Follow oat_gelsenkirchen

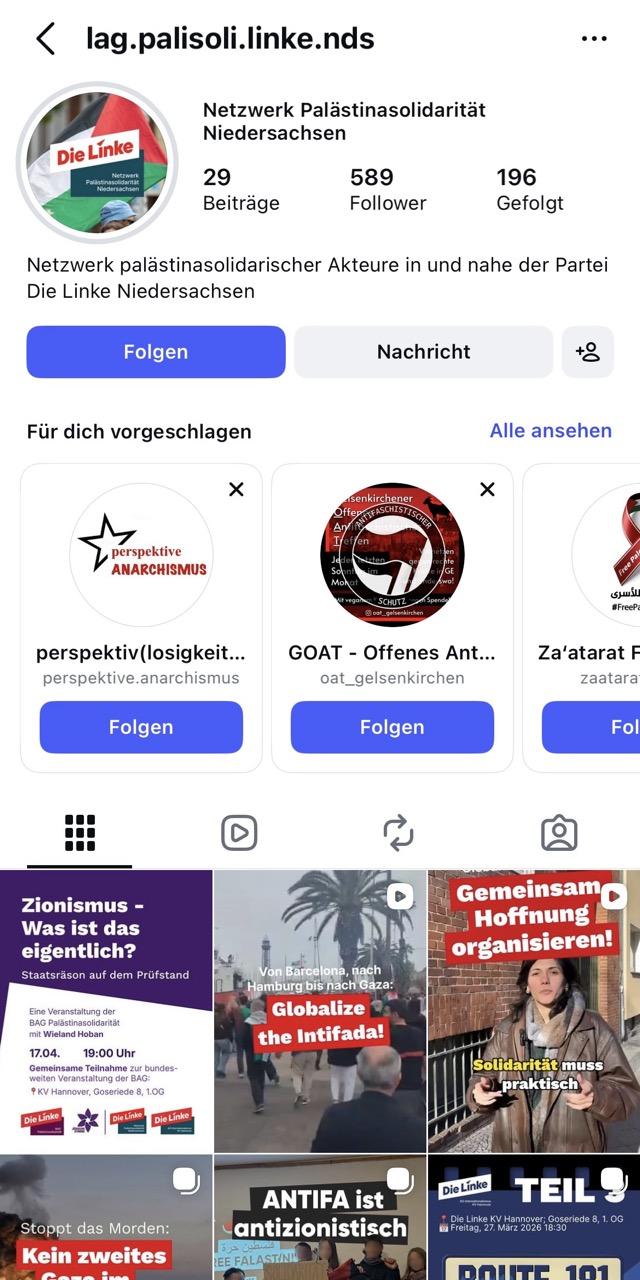tap(392, 727)
